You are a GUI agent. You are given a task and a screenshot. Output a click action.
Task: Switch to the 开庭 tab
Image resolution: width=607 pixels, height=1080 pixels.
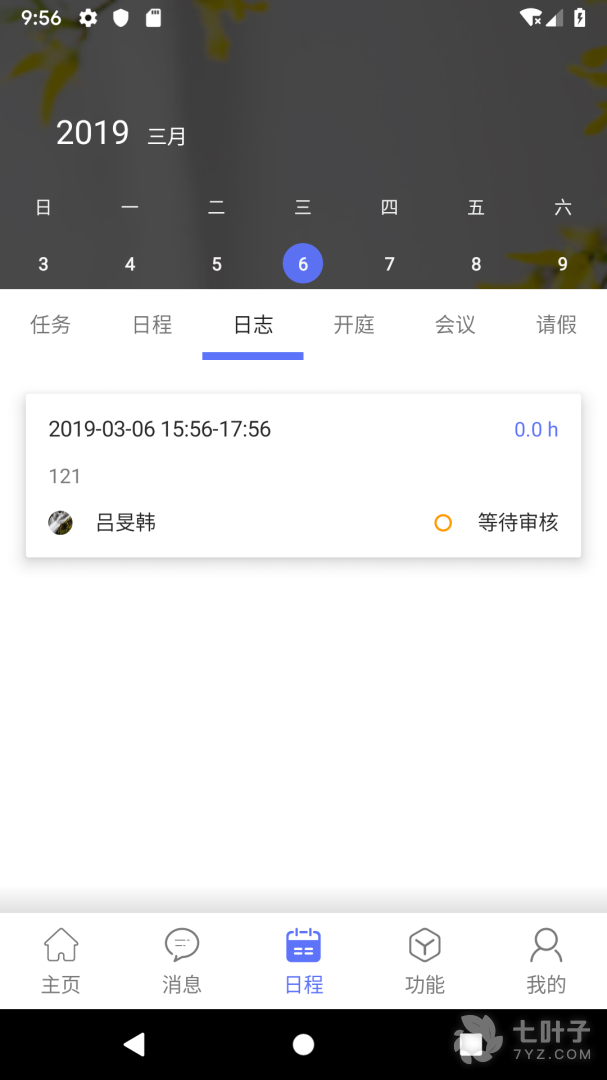click(354, 325)
